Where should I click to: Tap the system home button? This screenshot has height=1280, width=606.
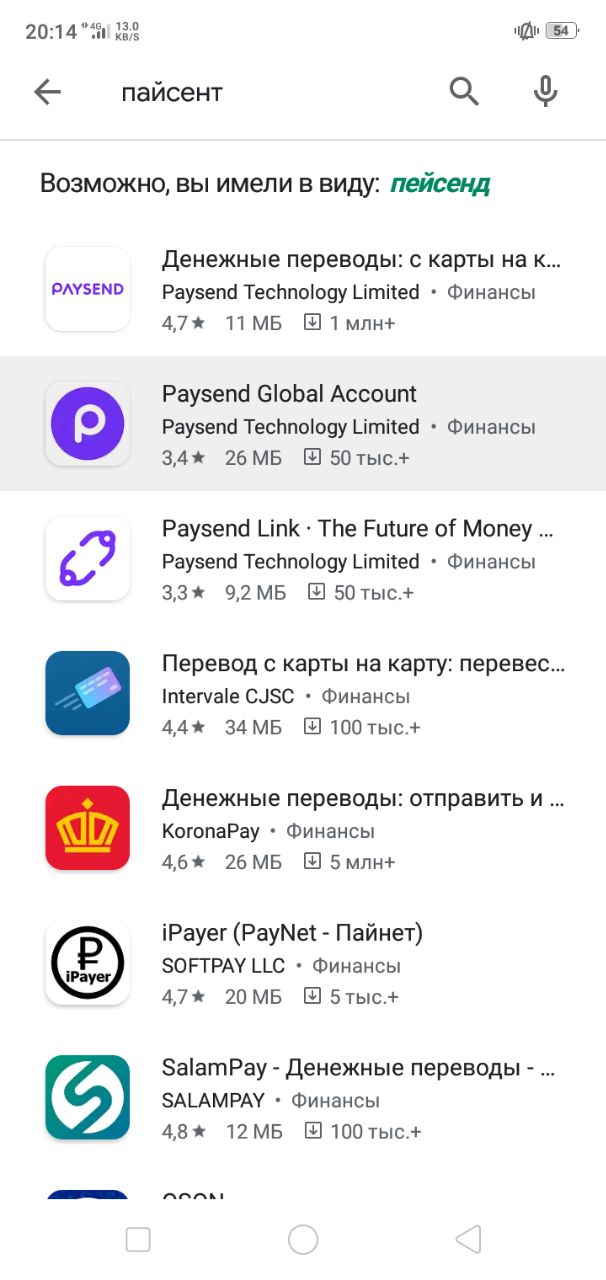tap(303, 1240)
